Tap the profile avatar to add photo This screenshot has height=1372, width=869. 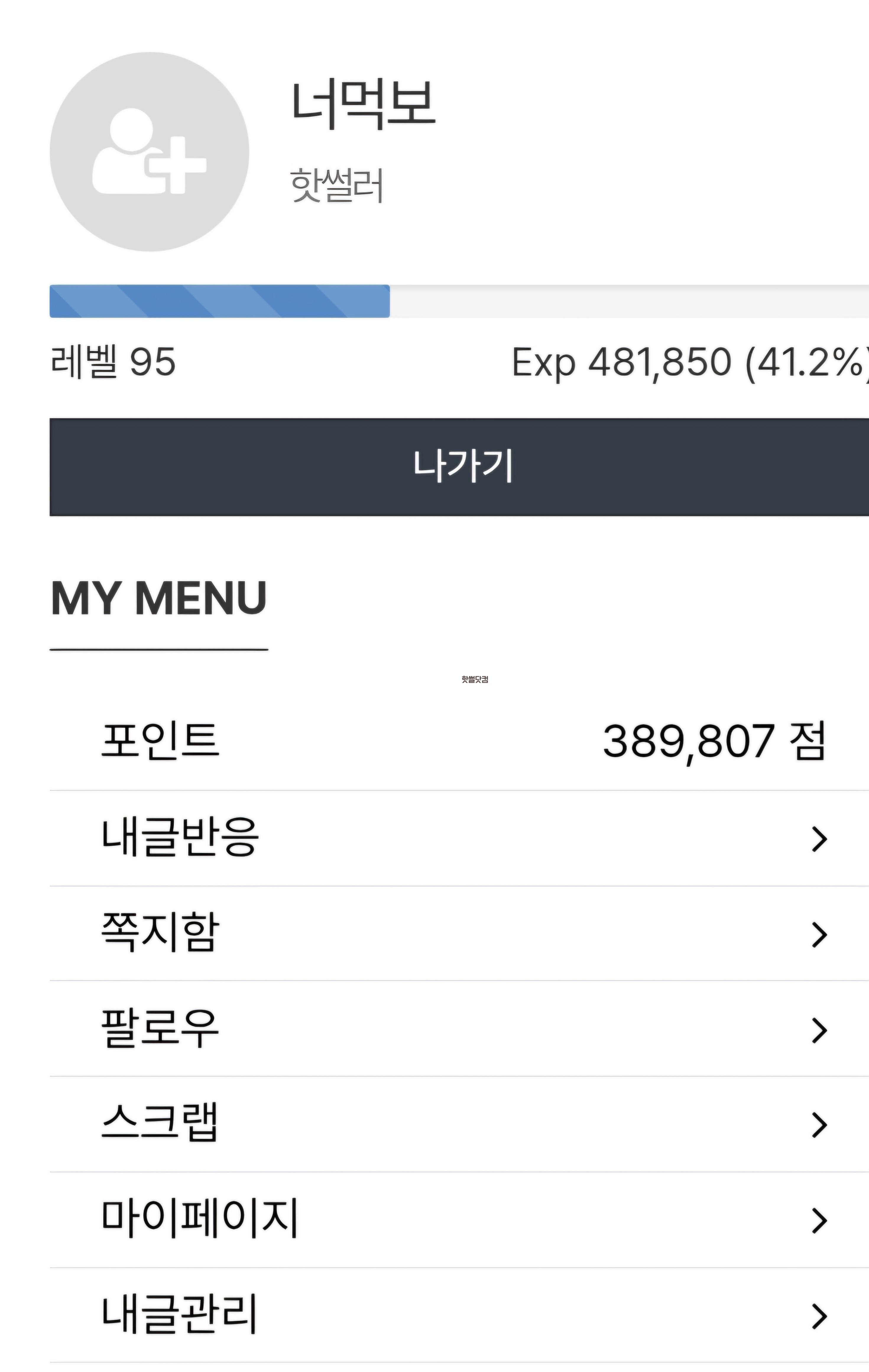point(149,152)
